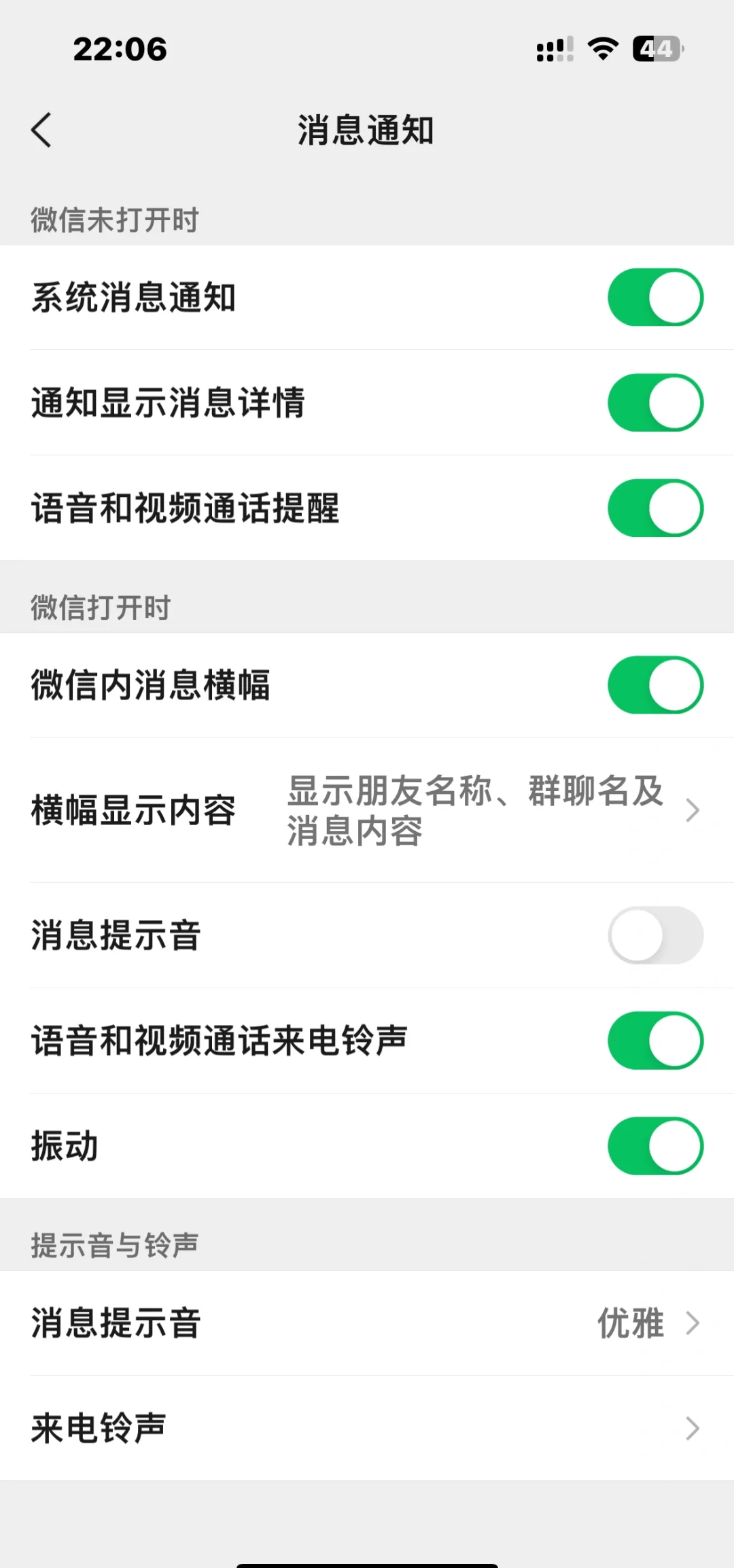Tap the 微信打开时 section header
The image size is (734, 1568).
coord(101,607)
